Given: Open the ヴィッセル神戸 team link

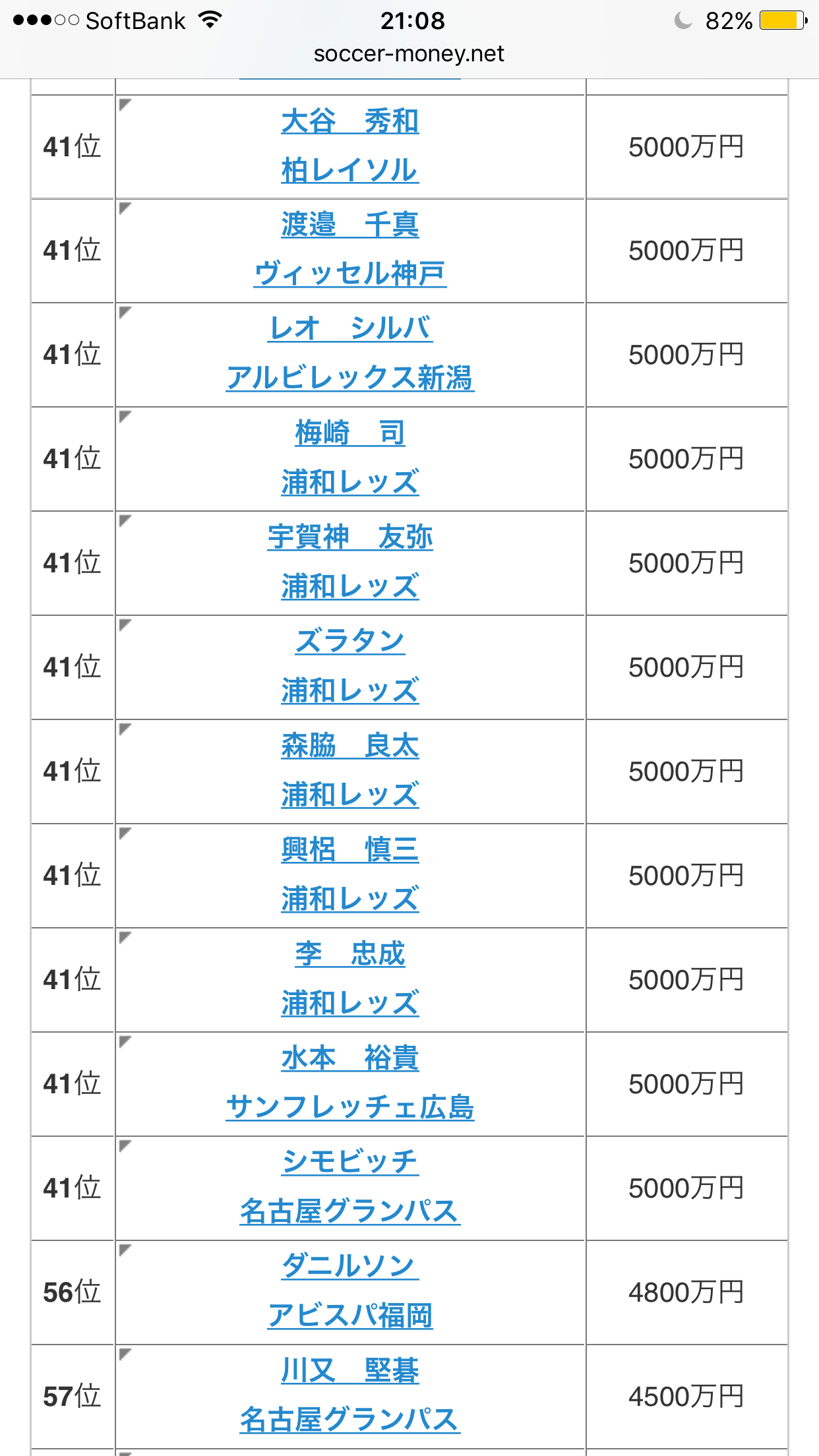Looking at the screenshot, I should (x=350, y=273).
